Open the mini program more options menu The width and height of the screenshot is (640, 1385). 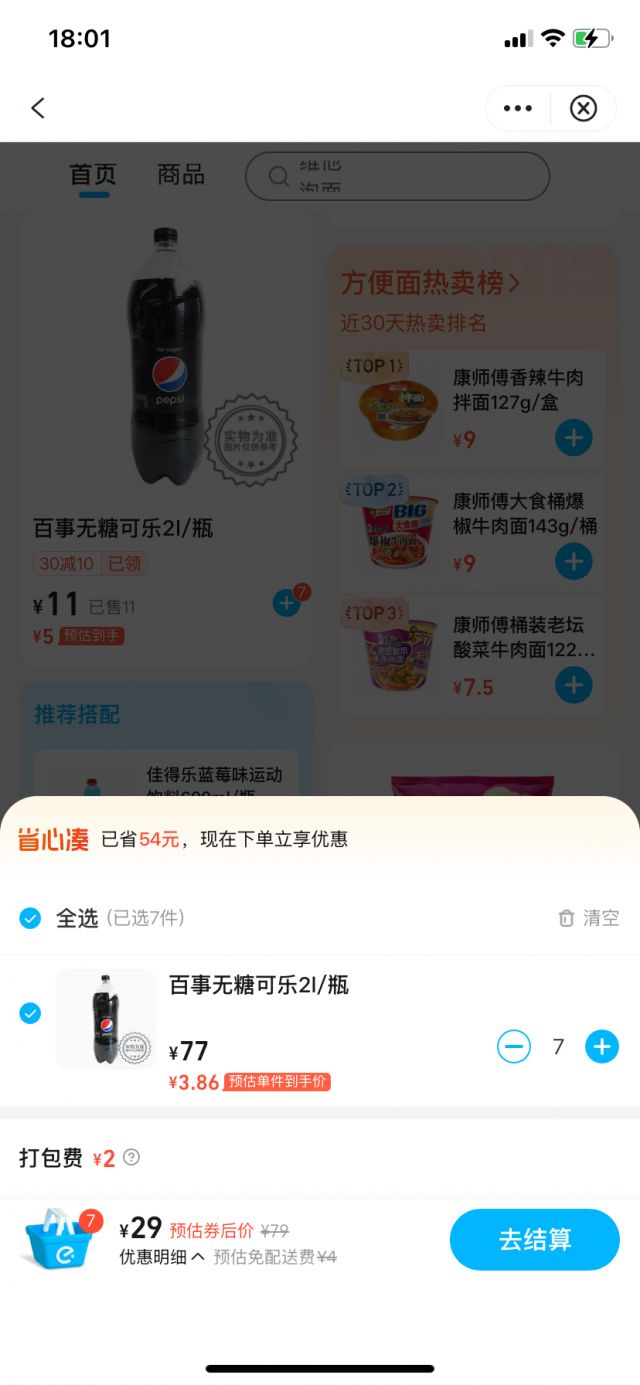tap(518, 108)
